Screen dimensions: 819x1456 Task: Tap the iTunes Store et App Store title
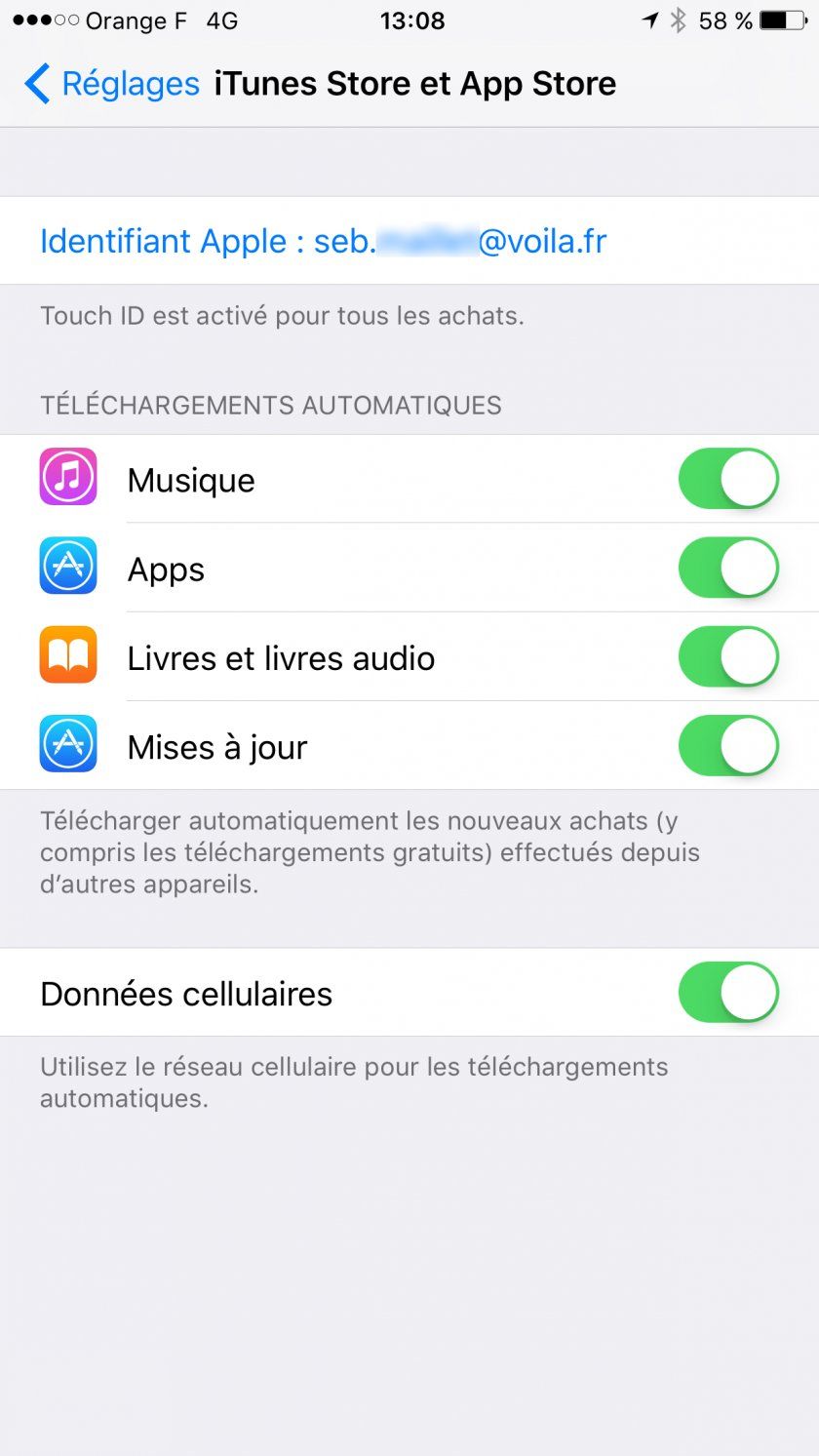(414, 84)
